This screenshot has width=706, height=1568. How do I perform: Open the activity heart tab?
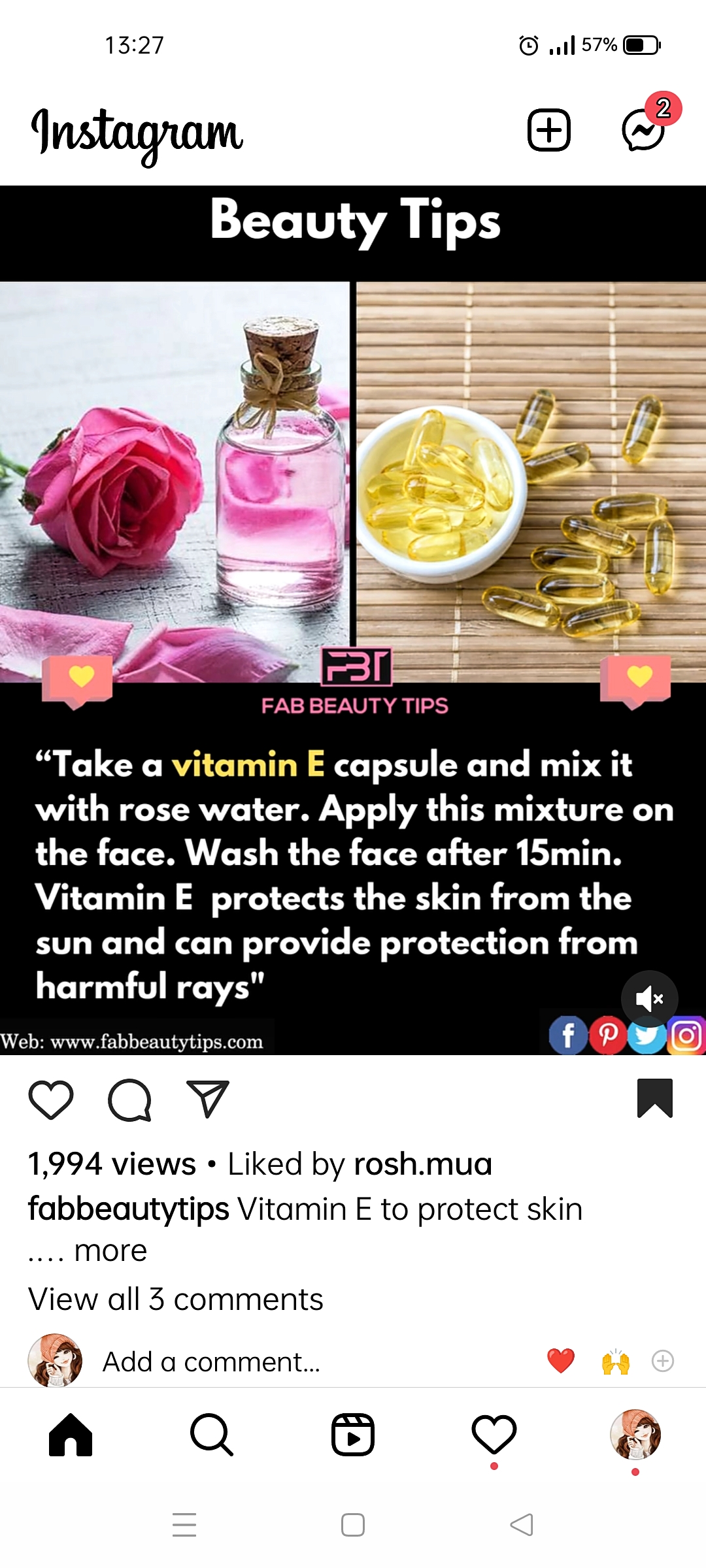(494, 1435)
